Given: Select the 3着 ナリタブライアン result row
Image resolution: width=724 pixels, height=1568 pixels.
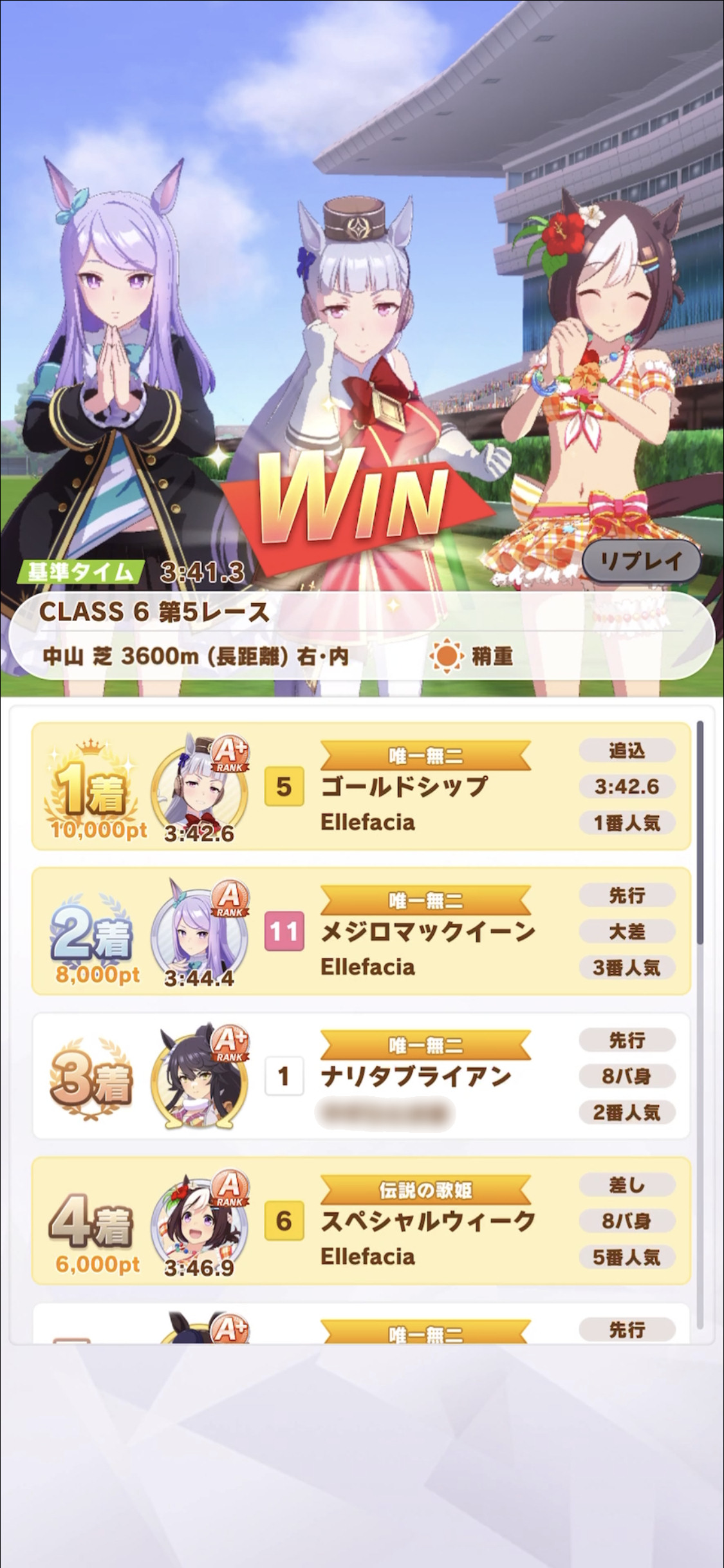Looking at the screenshot, I should (361, 1076).
